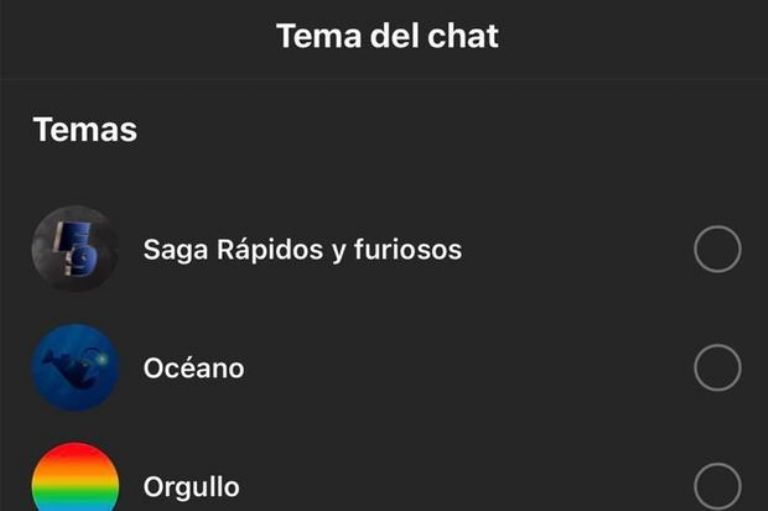Image resolution: width=768 pixels, height=511 pixels.
Task: Choose the Océano theme radio button
Action: [717, 368]
